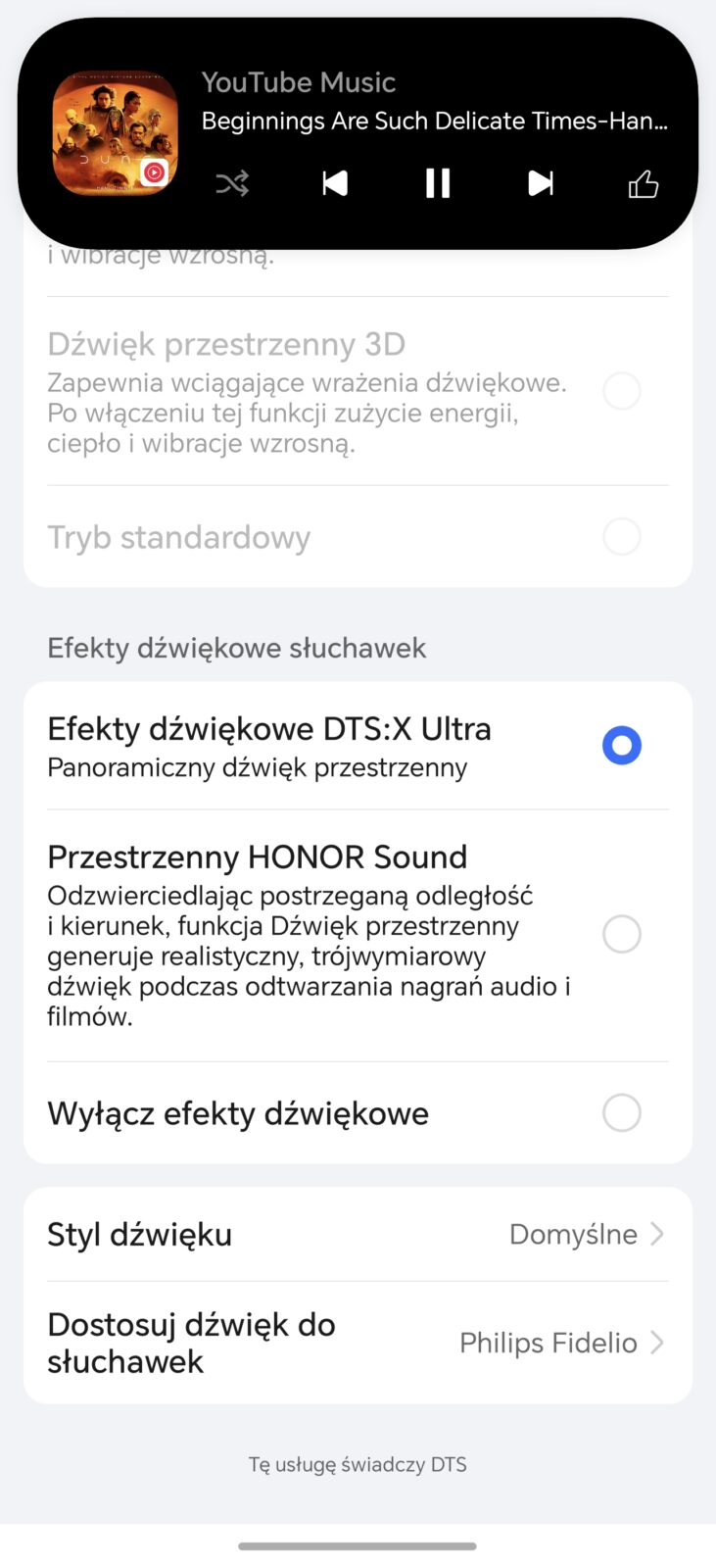This screenshot has height=1568, width=716.
Task: Choose Przestrzenny HONOR Sound option
Action: point(621,934)
